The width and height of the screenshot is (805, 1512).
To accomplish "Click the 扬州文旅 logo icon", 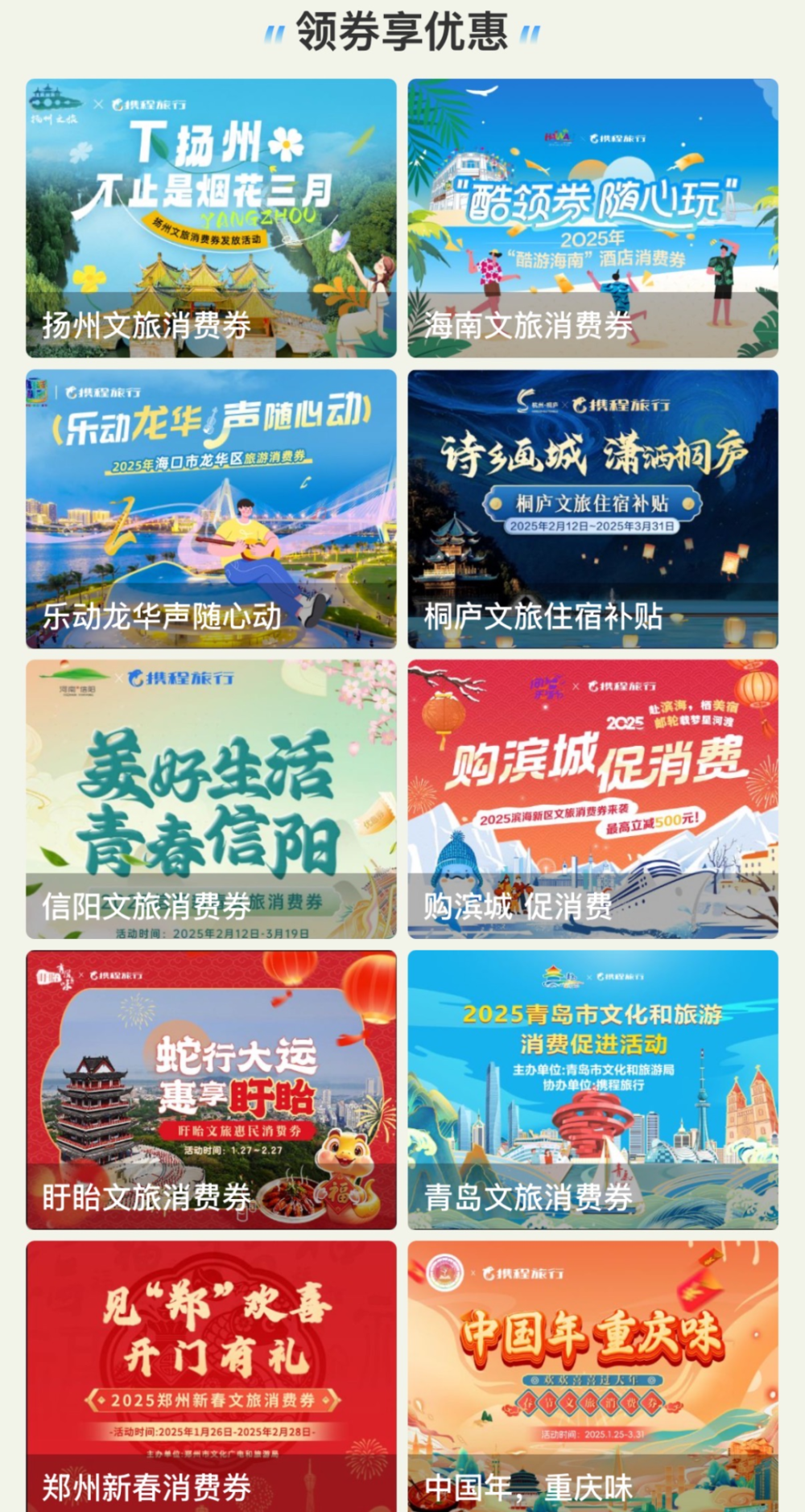I will pos(56,98).
